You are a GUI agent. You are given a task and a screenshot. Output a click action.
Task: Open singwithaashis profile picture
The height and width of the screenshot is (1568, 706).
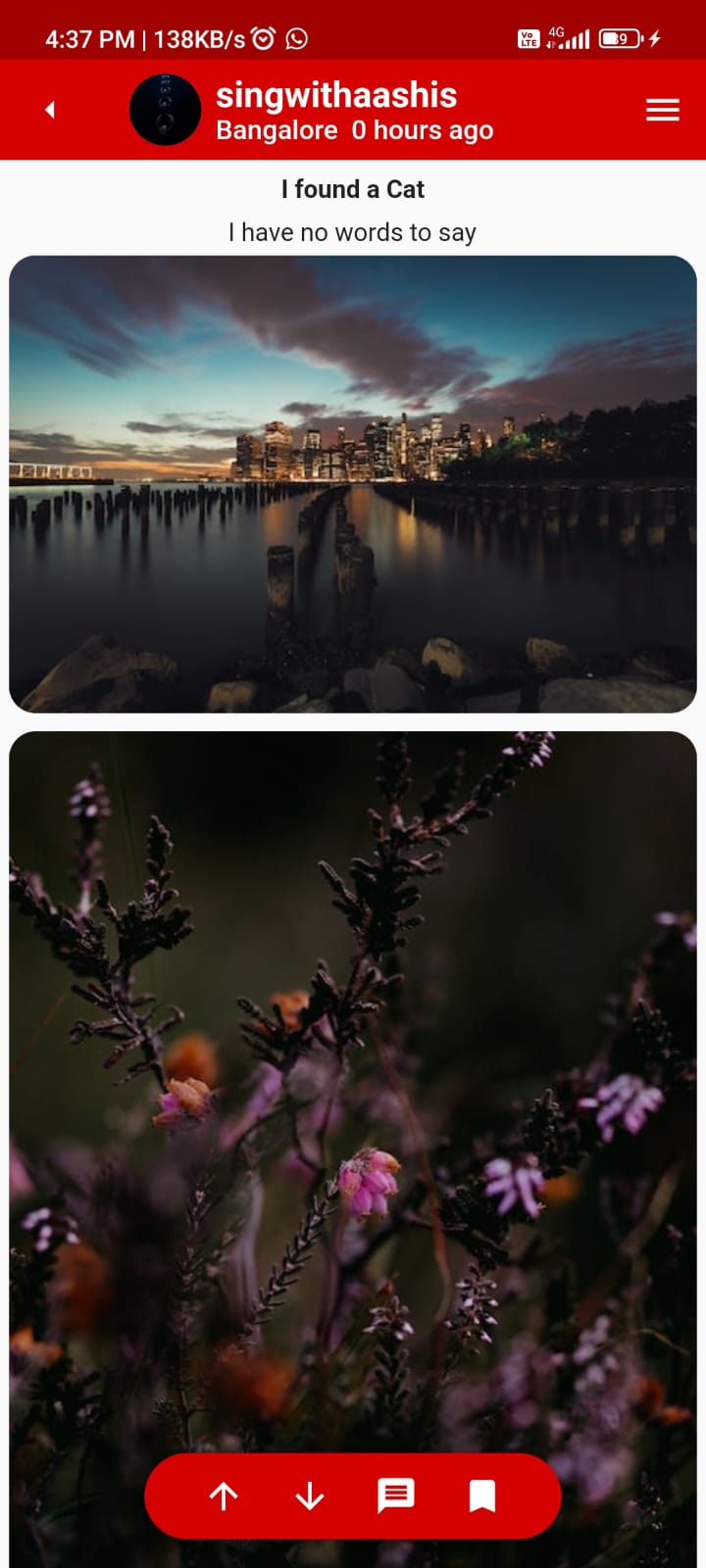[165, 110]
